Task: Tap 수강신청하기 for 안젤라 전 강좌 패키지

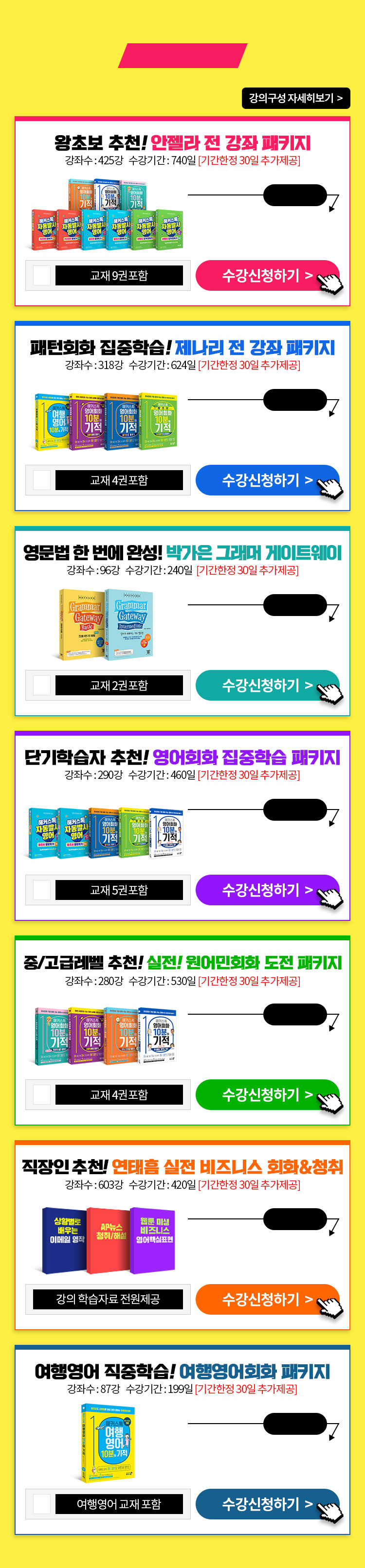Action: (266, 276)
